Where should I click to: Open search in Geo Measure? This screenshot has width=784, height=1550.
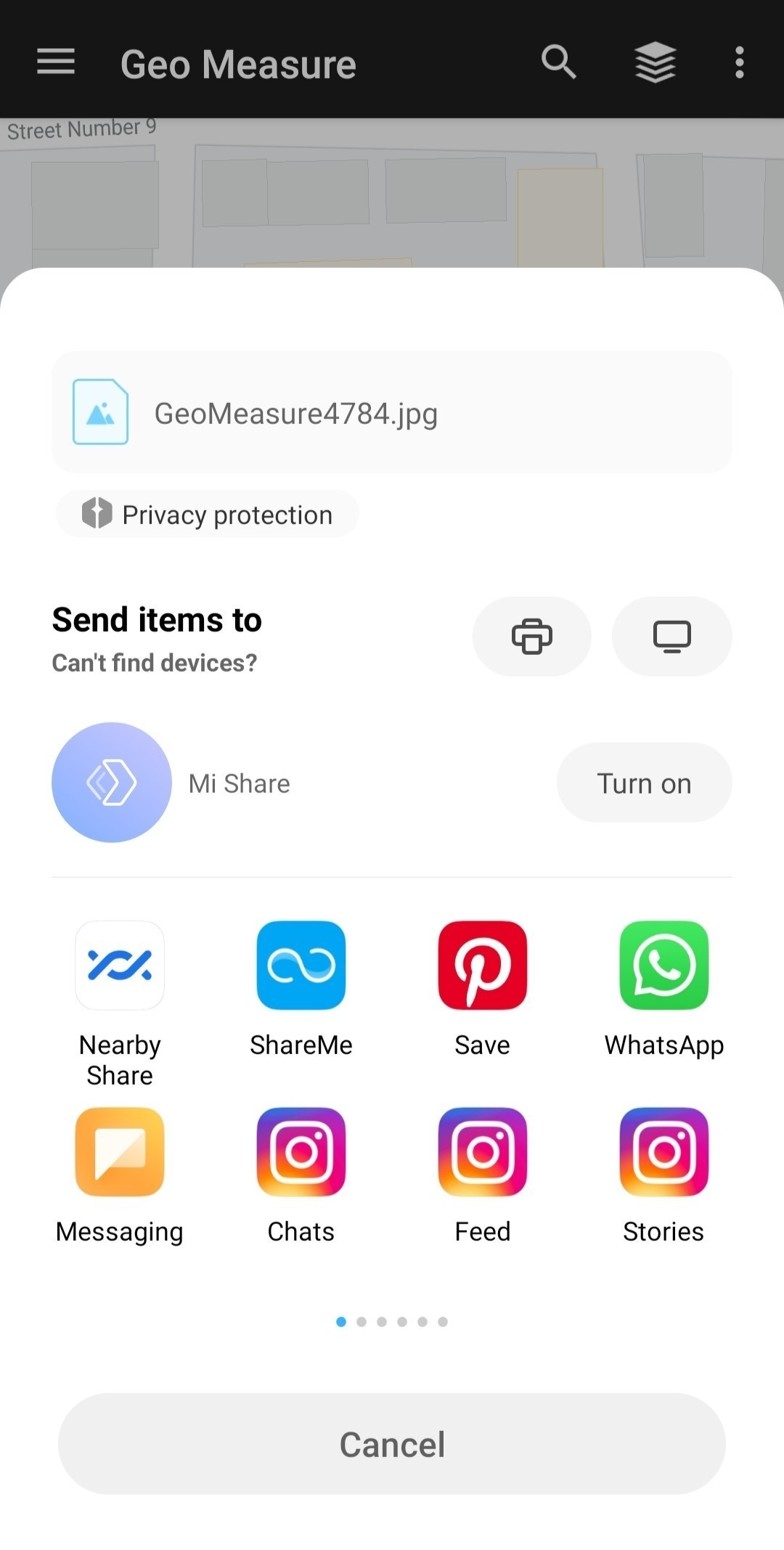pos(557,62)
